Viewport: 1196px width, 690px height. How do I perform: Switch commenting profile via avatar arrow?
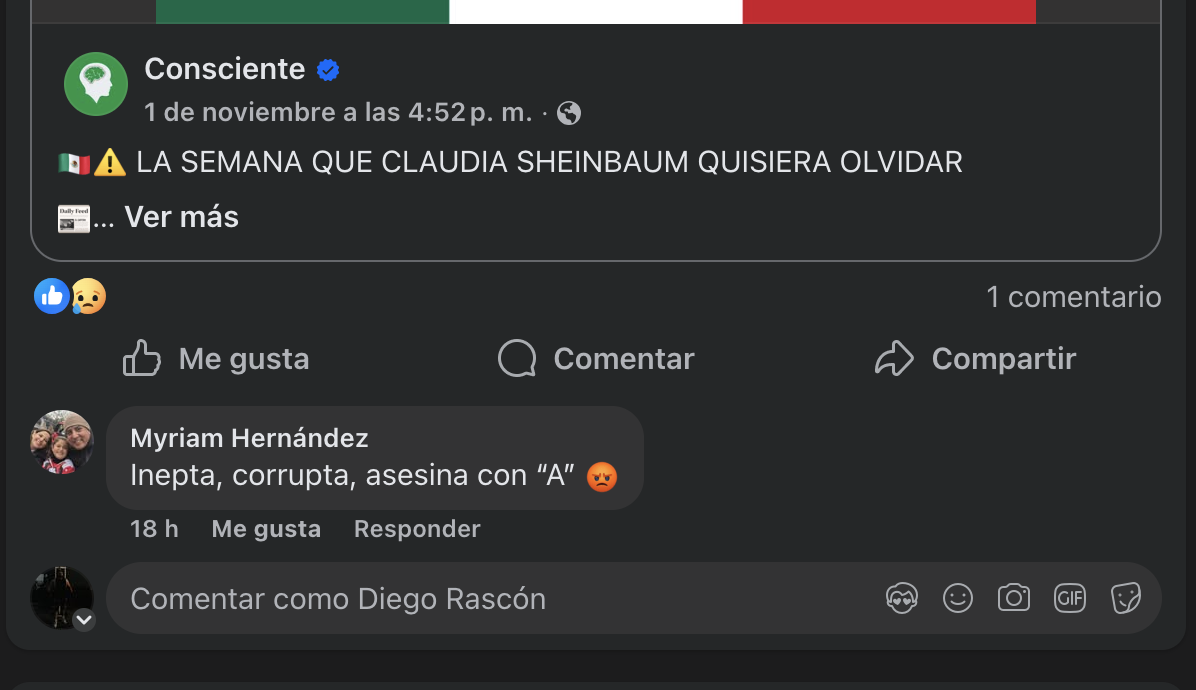click(x=84, y=620)
